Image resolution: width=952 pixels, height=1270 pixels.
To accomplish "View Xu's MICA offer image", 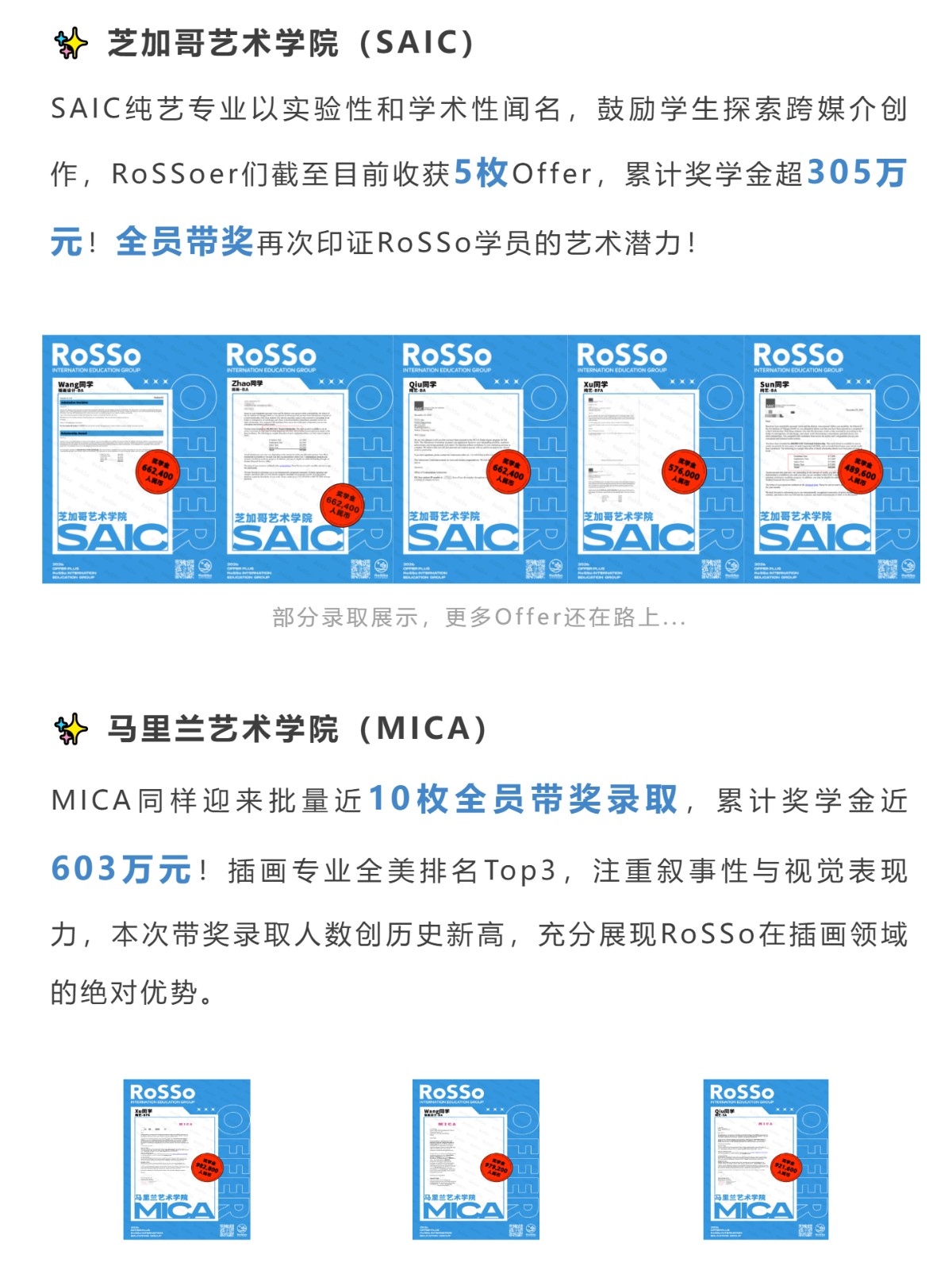I will 186,1159.
